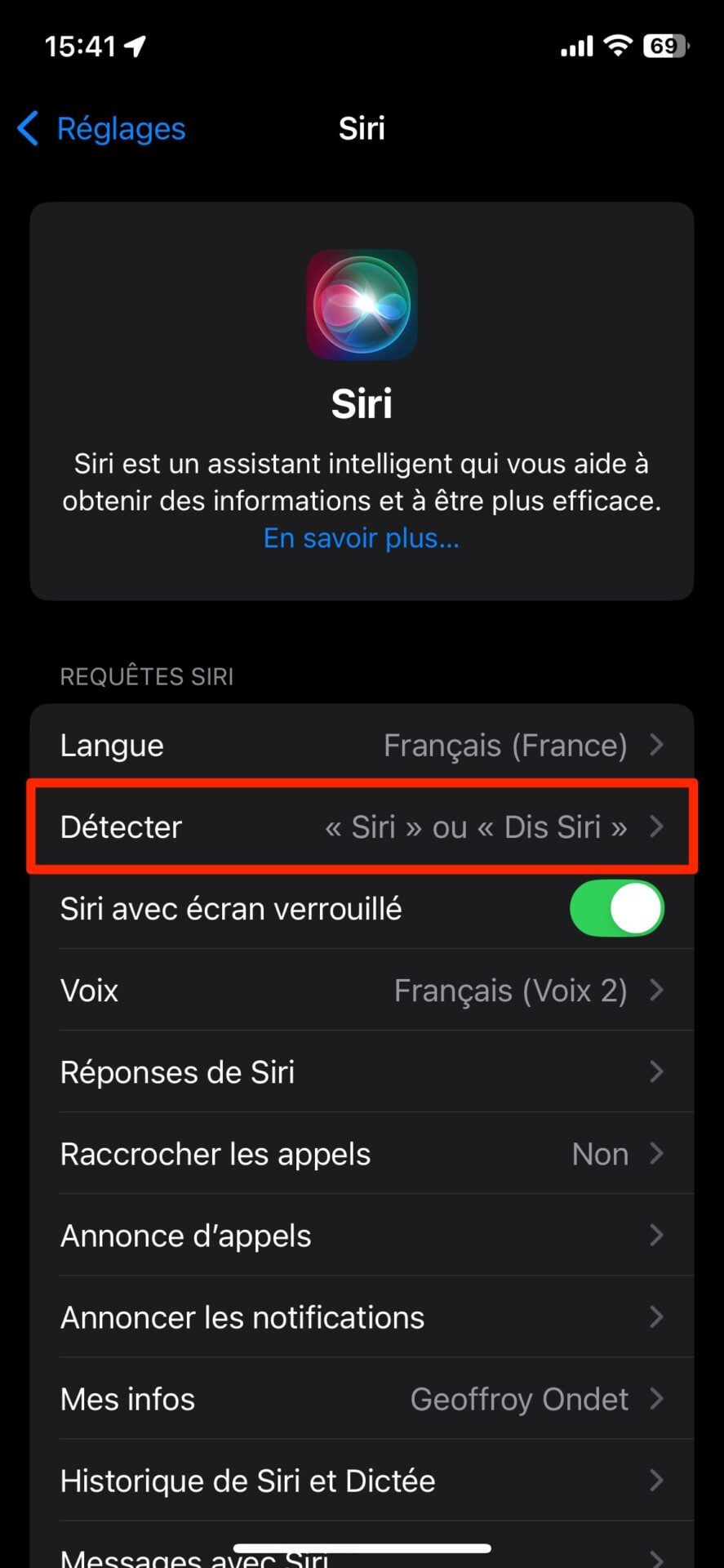Open Mes infos contact setting
Image resolution: width=724 pixels, height=1568 pixels.
coord(362,1398)
